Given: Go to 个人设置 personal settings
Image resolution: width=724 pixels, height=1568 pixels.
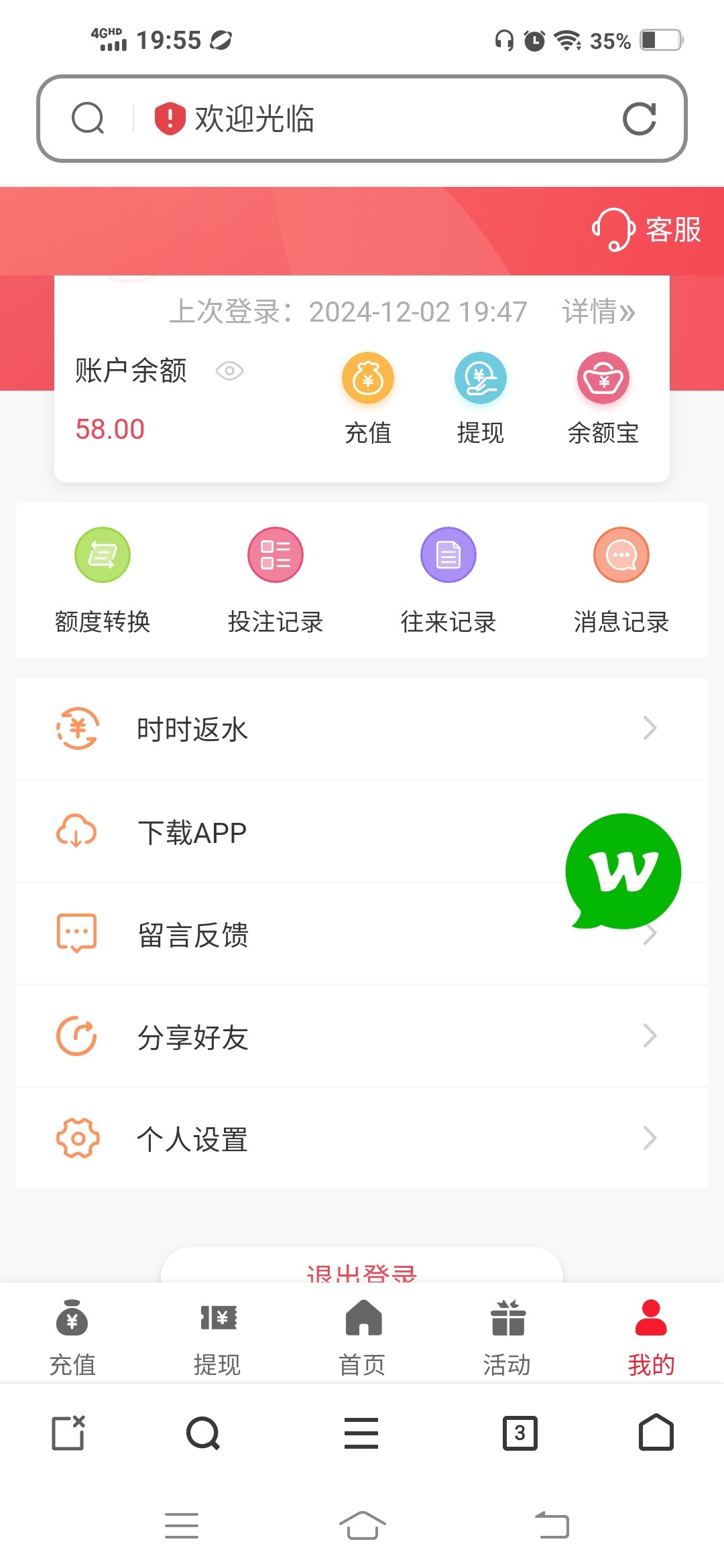Looking at the screenshot, I should click(362, 1138).
